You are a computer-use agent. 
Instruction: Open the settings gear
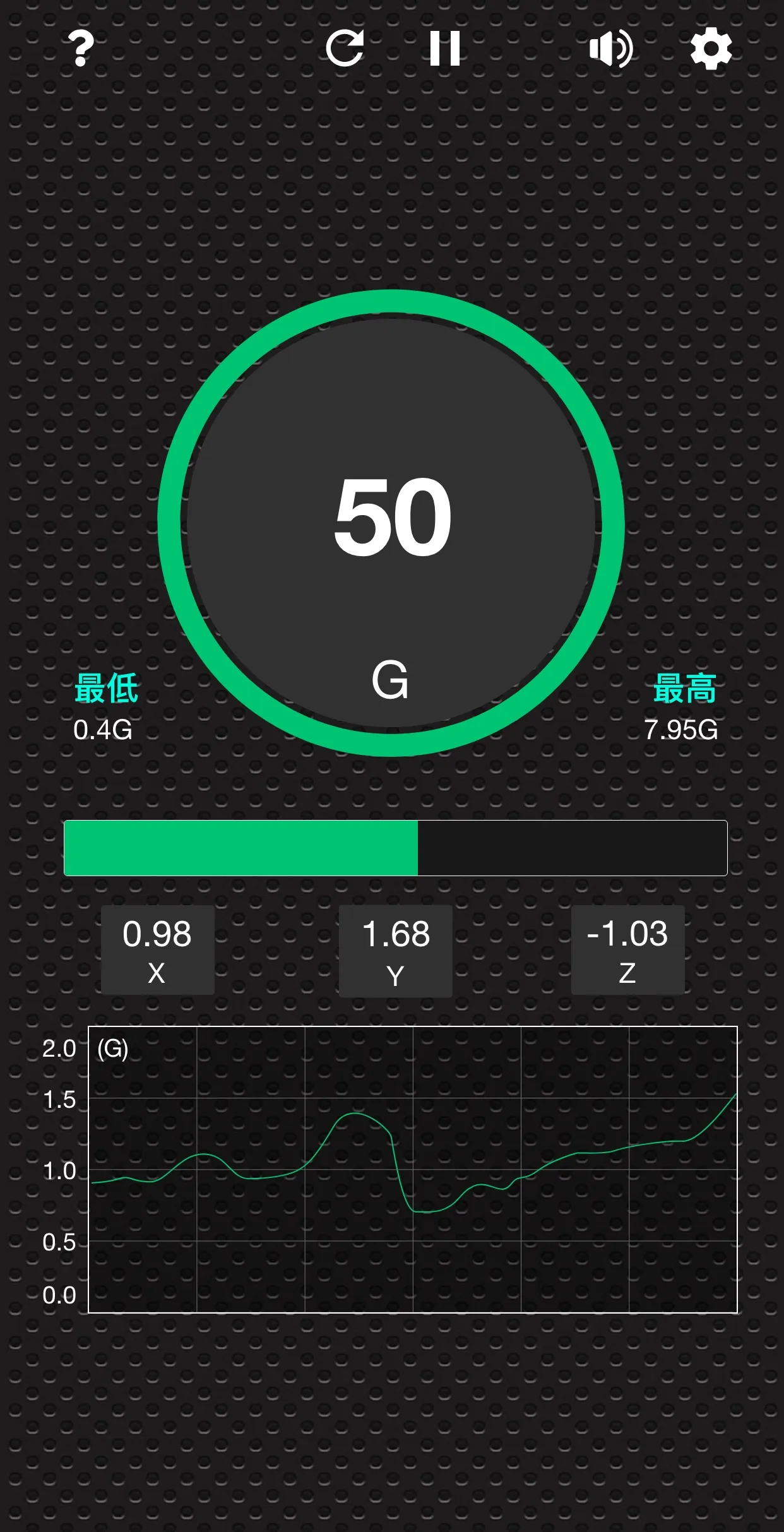point(711,49)
